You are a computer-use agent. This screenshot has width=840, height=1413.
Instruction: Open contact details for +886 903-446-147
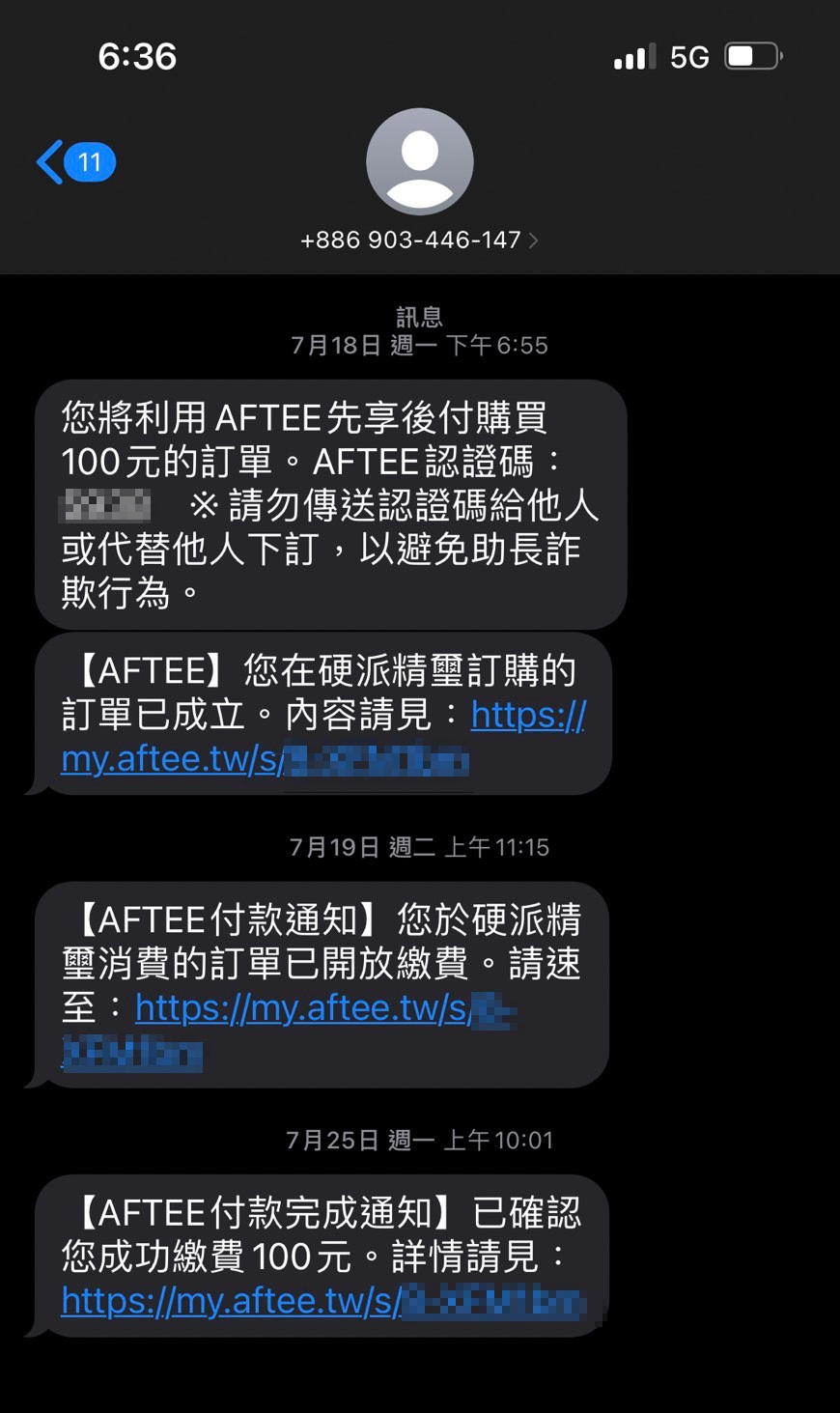(419, 240)
